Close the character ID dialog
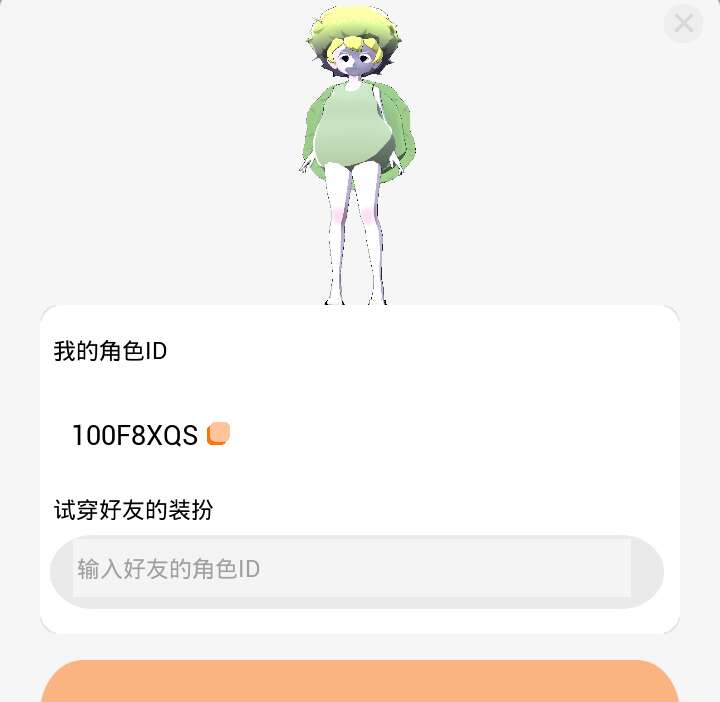This screenshot has width=720, height=702. point(683,23)
